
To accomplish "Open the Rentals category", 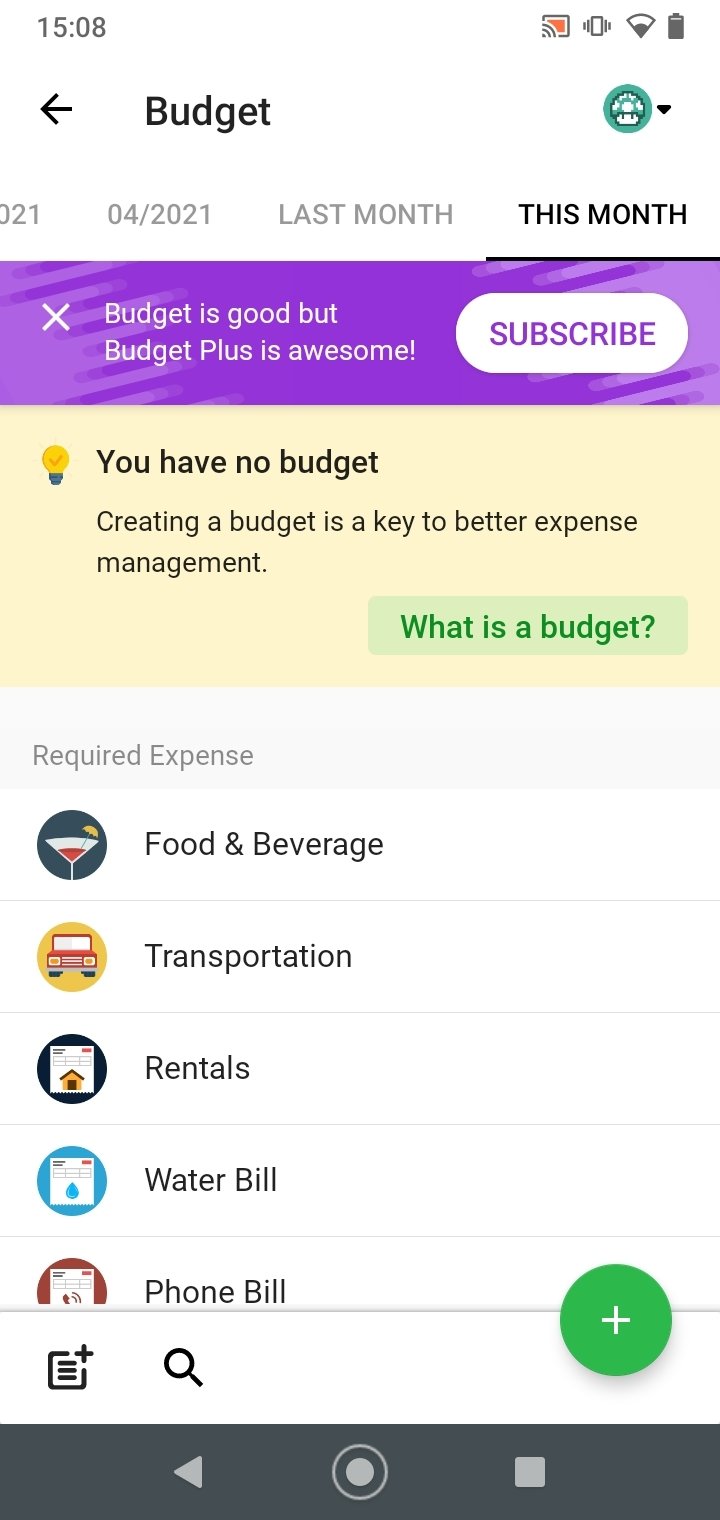I will (x=360, y=1068).
